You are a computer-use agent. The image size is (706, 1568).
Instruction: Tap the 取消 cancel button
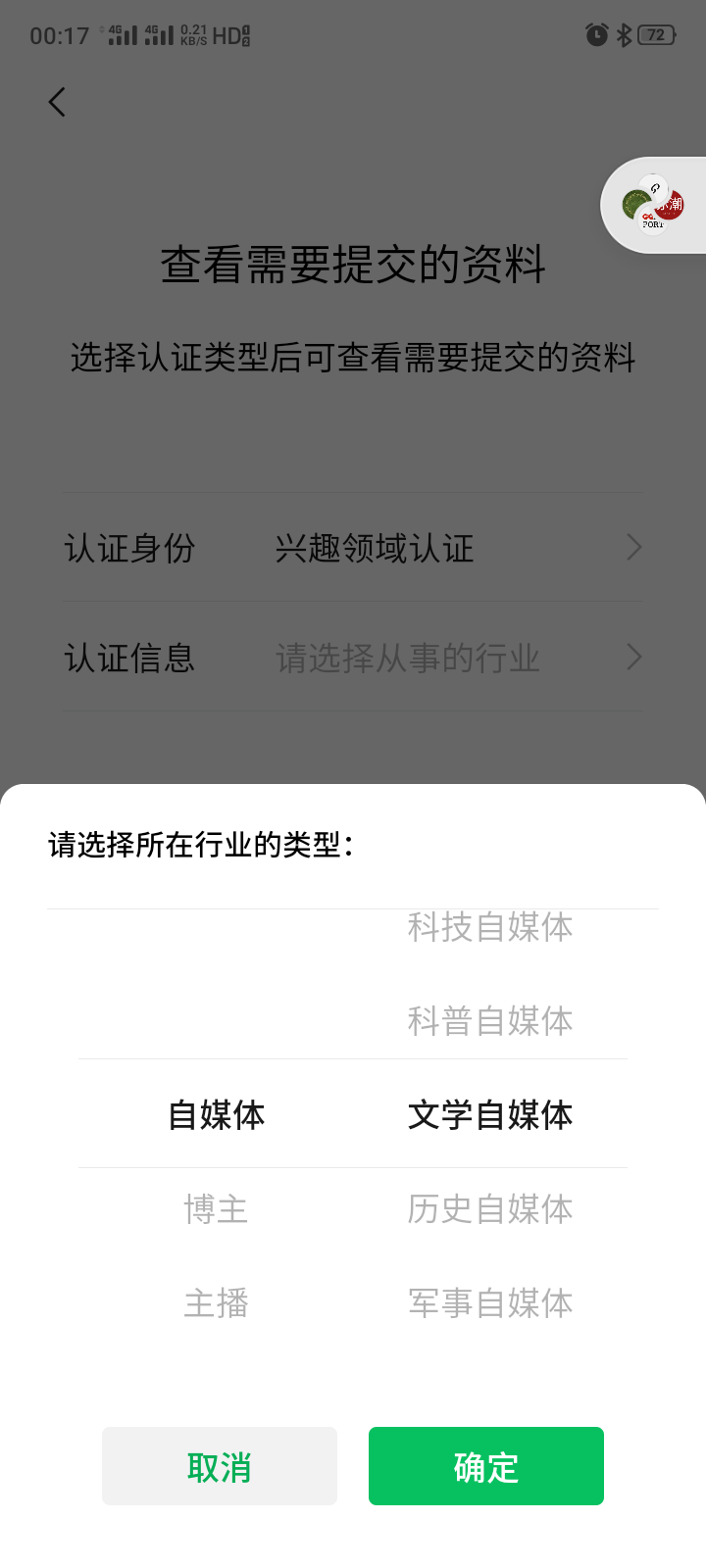(x=219, y=1465)
